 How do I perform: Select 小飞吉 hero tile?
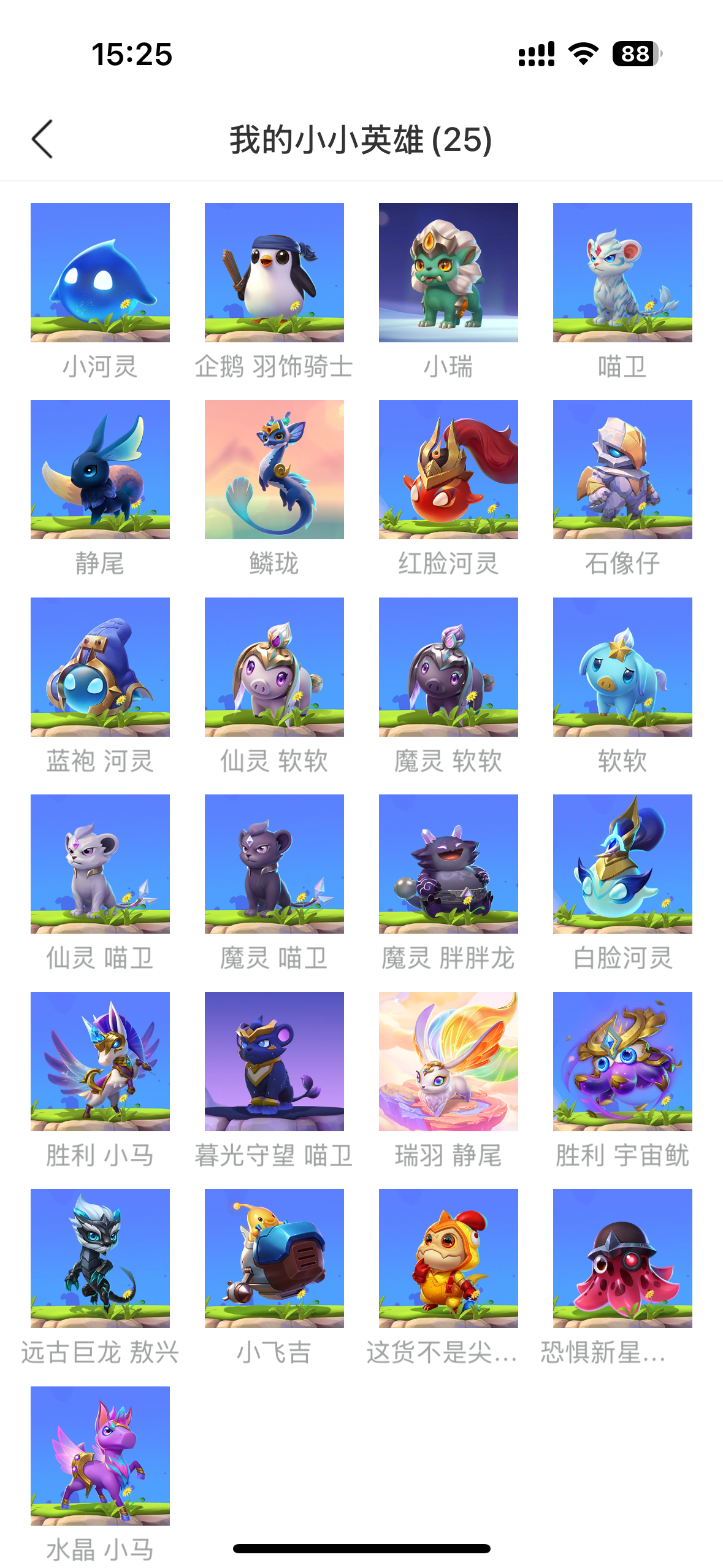[274, 1258]
